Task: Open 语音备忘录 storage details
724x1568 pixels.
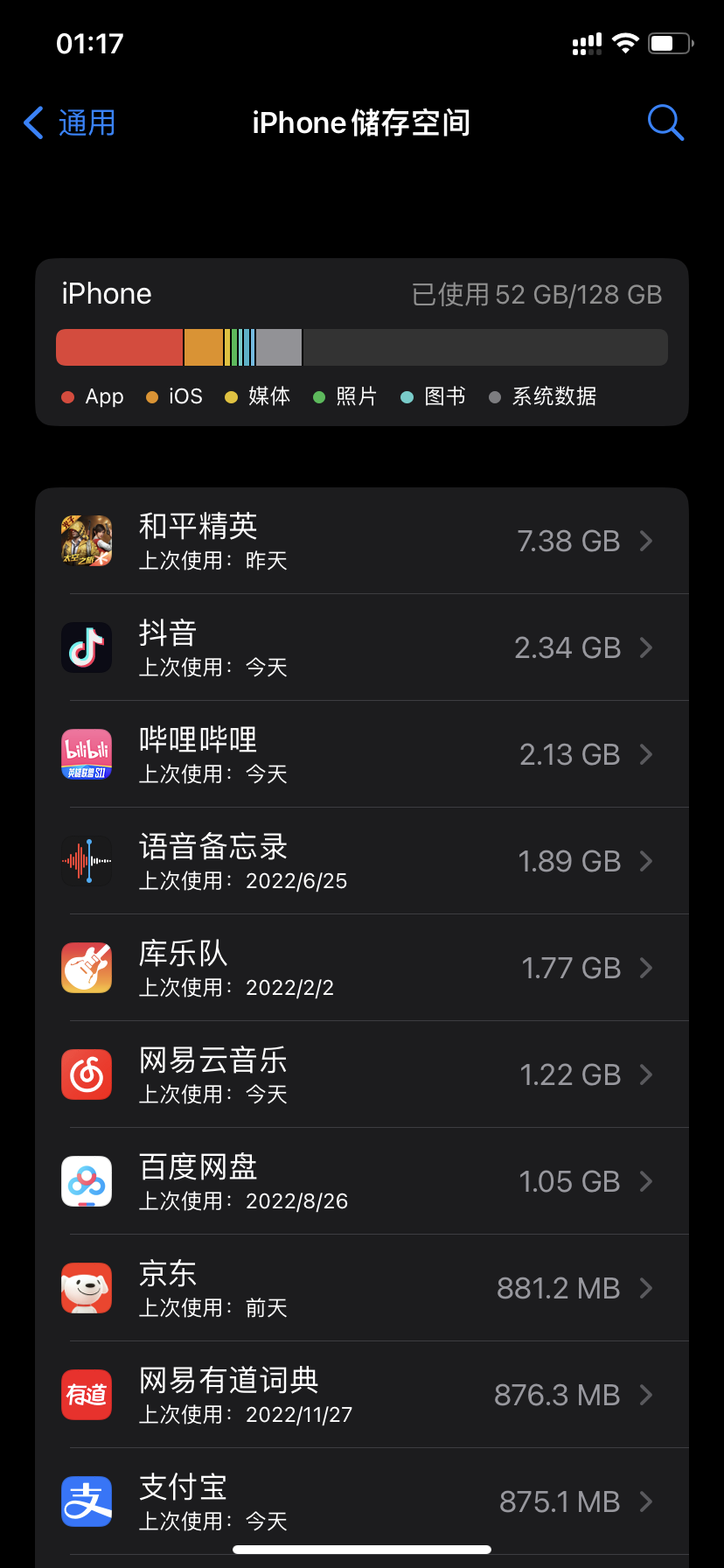Action: pos(362,861)
